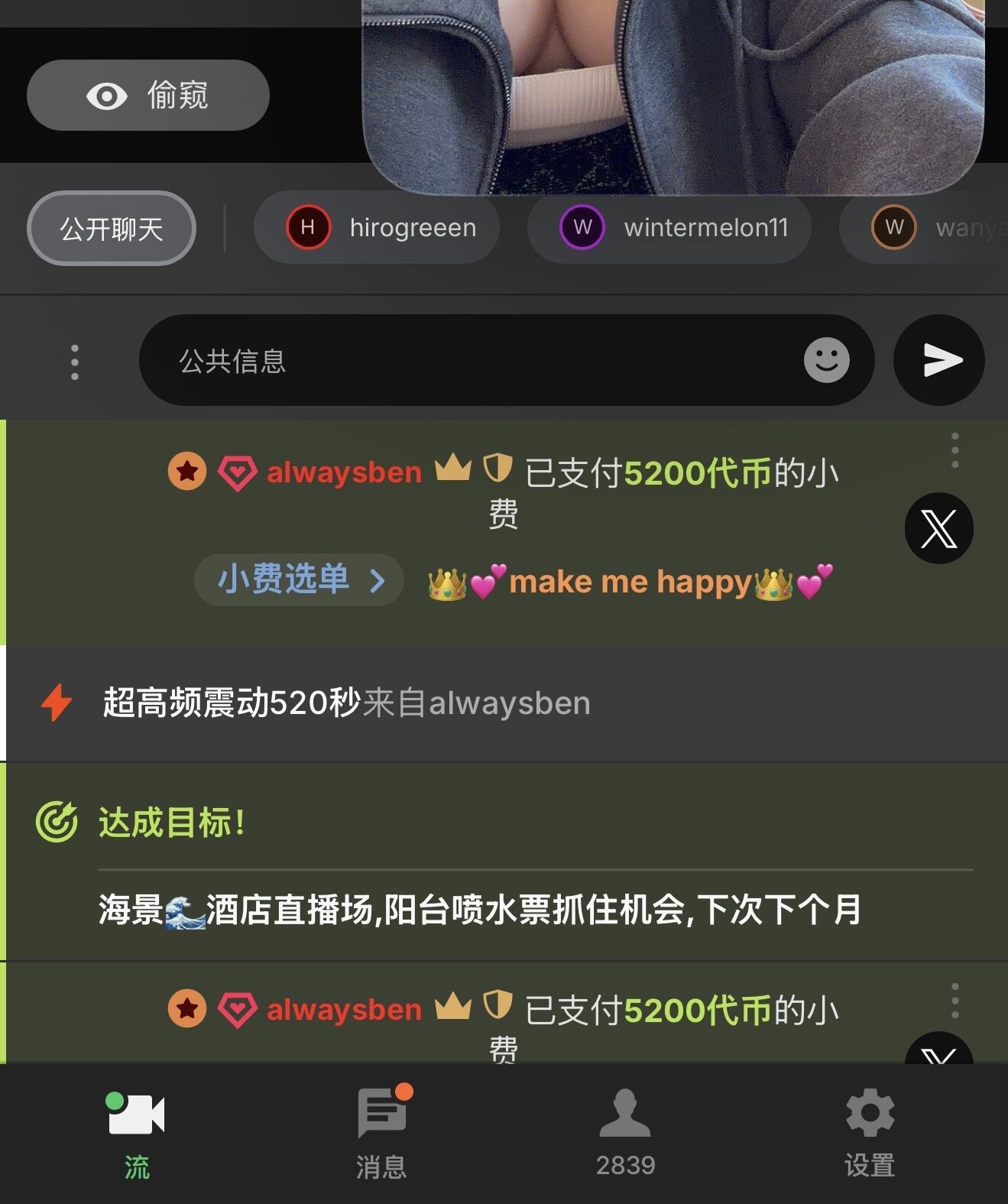
Task: Tap the 偷窥 spy mode button
Action: [147, 96]
